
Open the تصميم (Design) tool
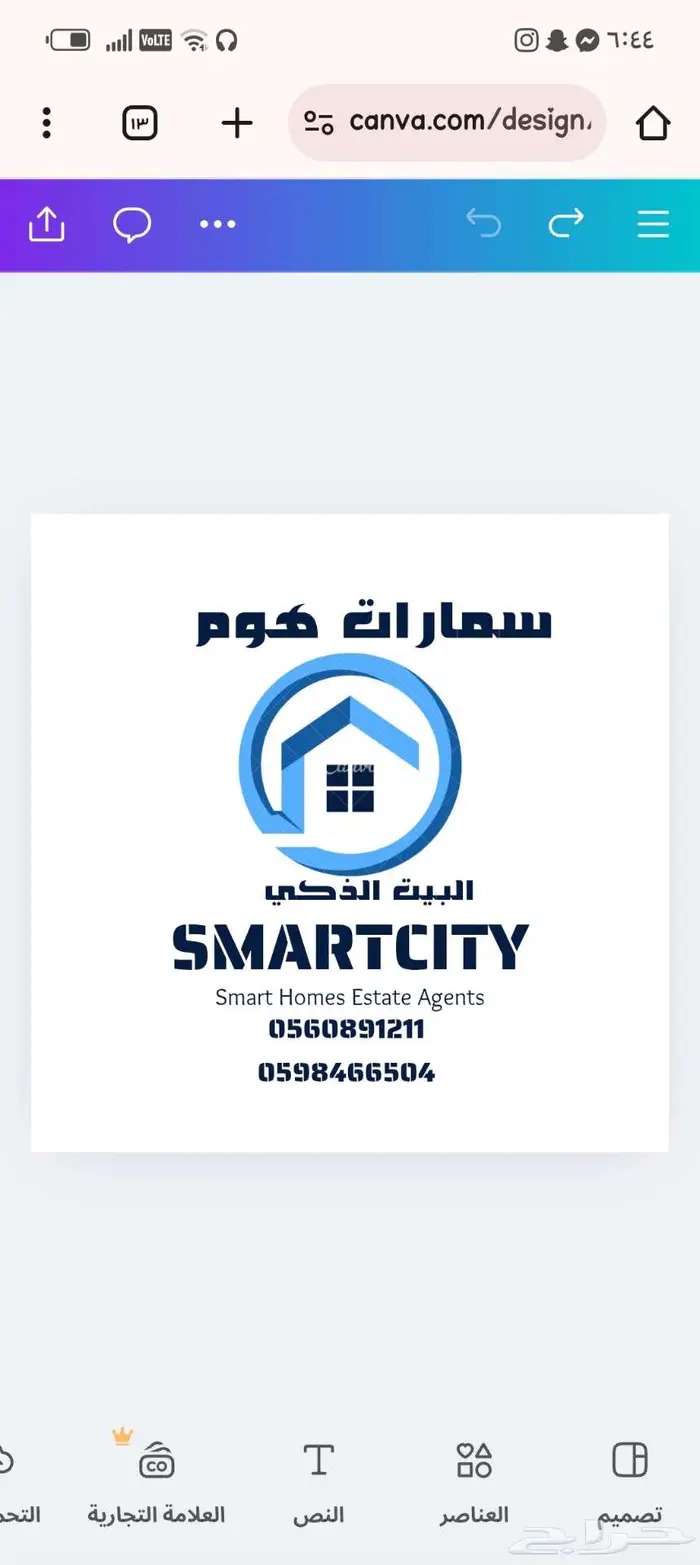(x=630, y=1480)
